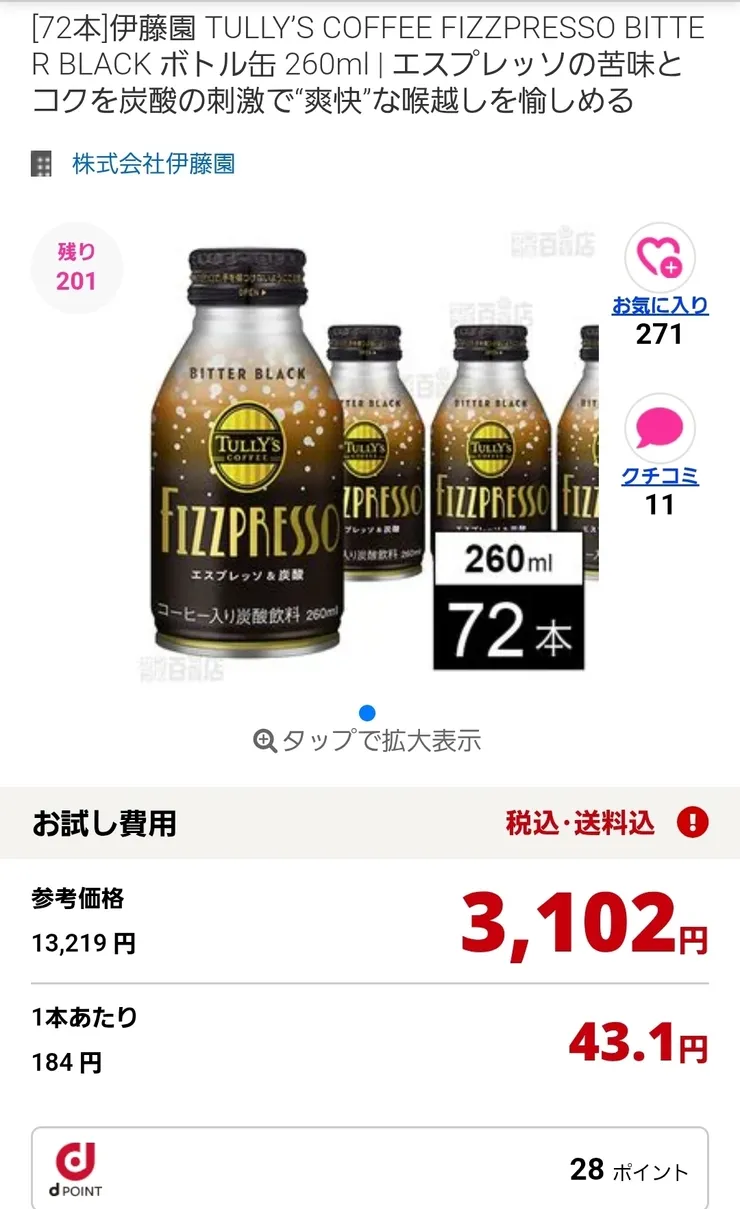Tap the 残り201 stock badge
Image resolution: width=740 pixels, height=1209 pixels.
pos(76,266)
